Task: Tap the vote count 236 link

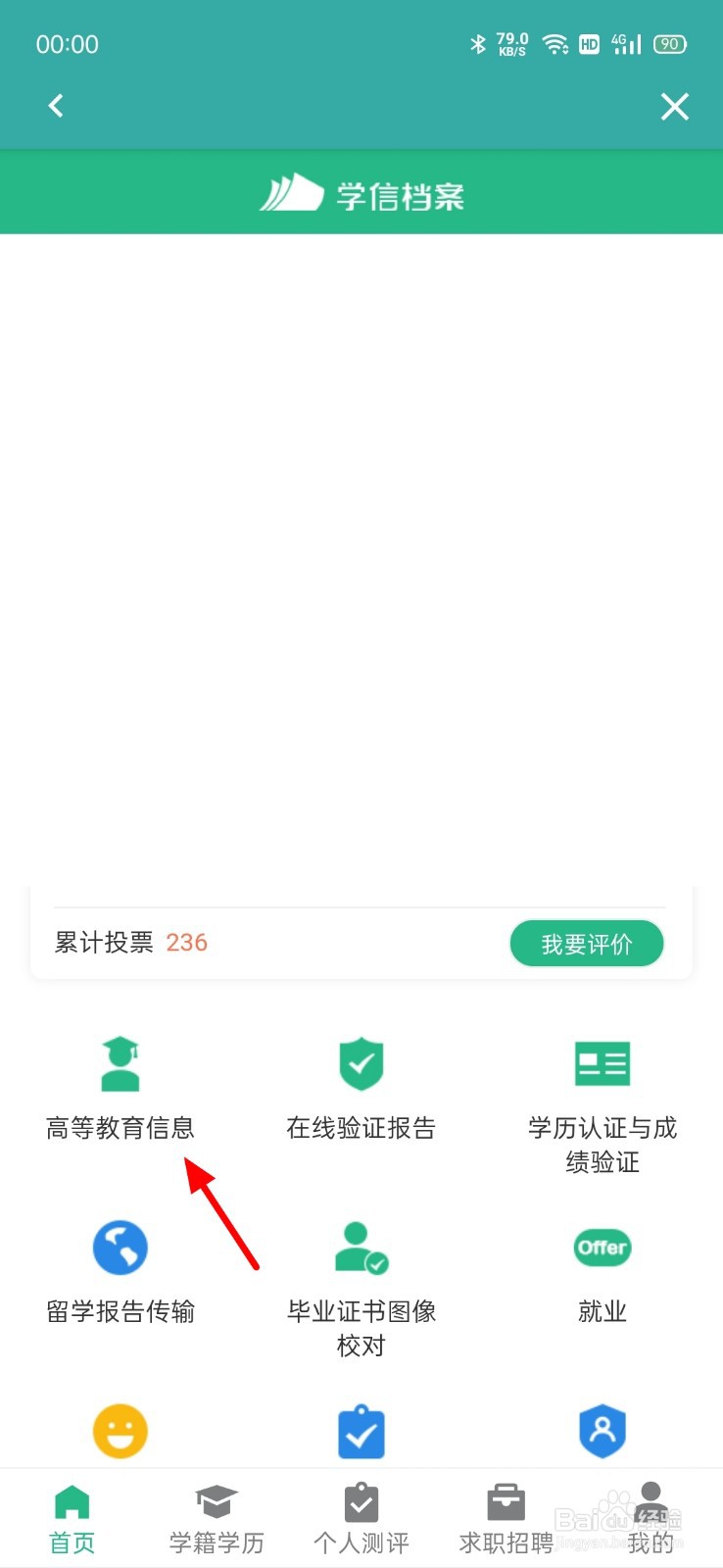Action: tap(186, 943)
